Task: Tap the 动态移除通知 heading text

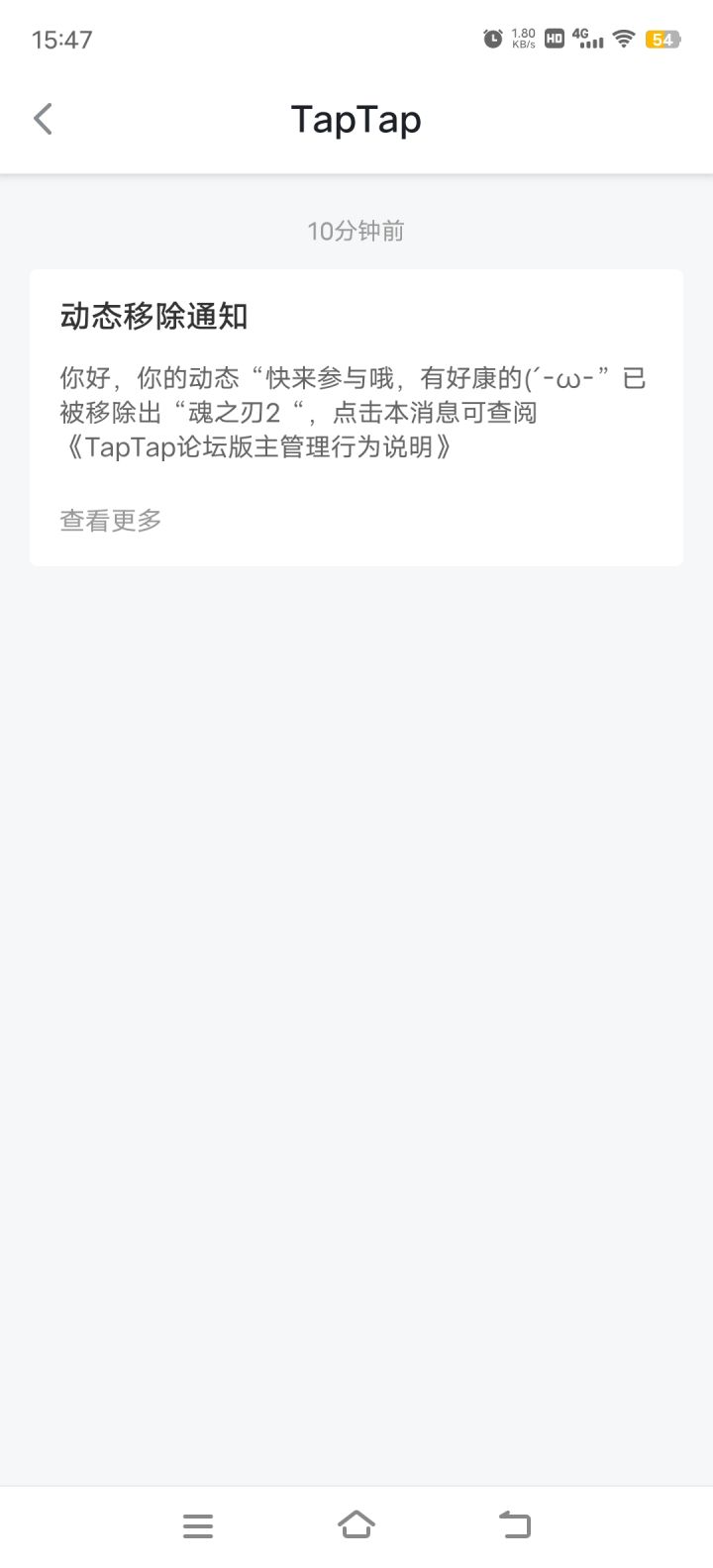Action: tap(154, 316)
